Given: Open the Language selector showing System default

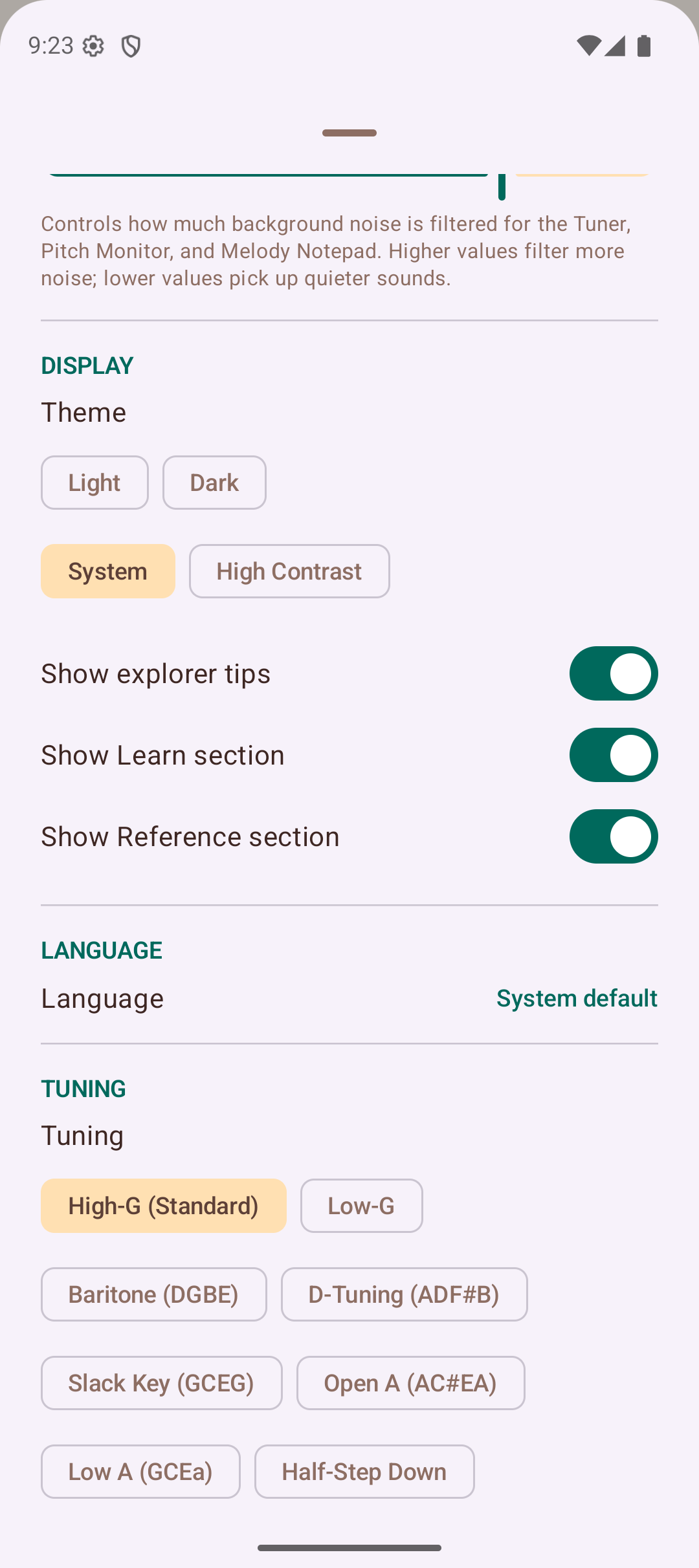Looking at the screenshot, I should [577, 997].
